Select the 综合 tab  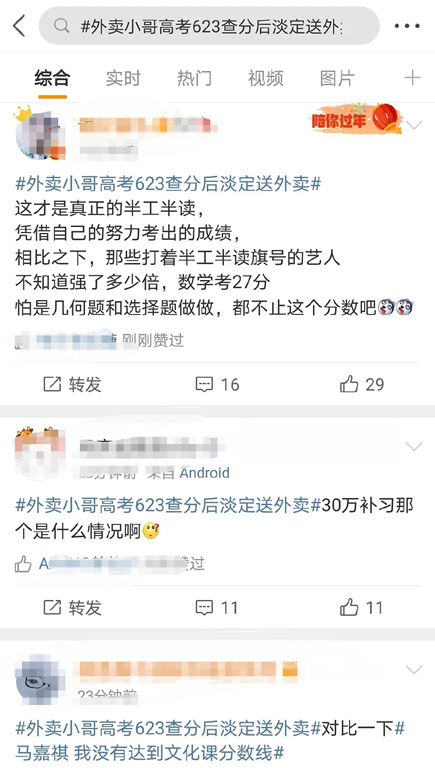click(x=52, y=78)
